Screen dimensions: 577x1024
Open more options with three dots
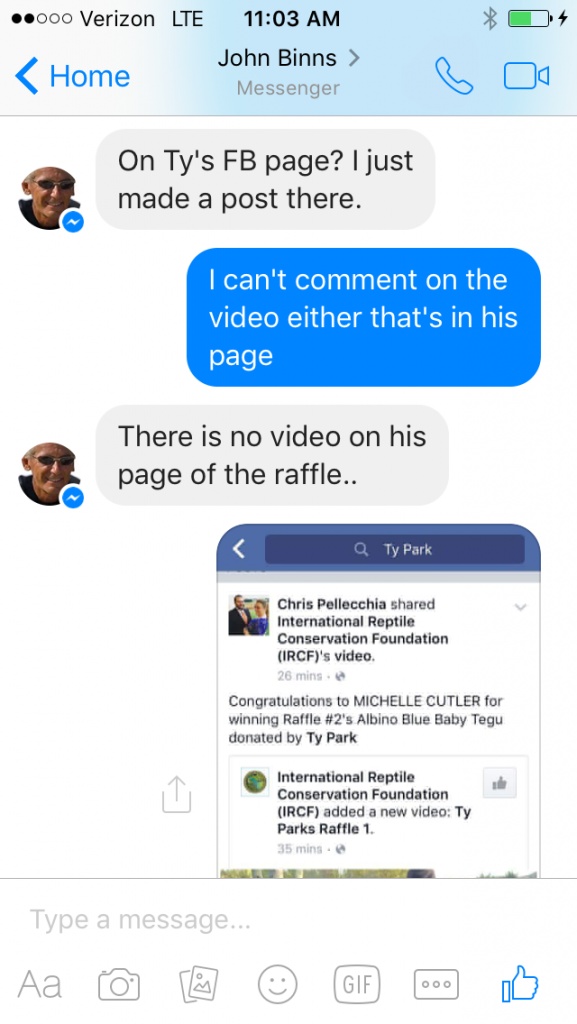(x=436, y=984)
